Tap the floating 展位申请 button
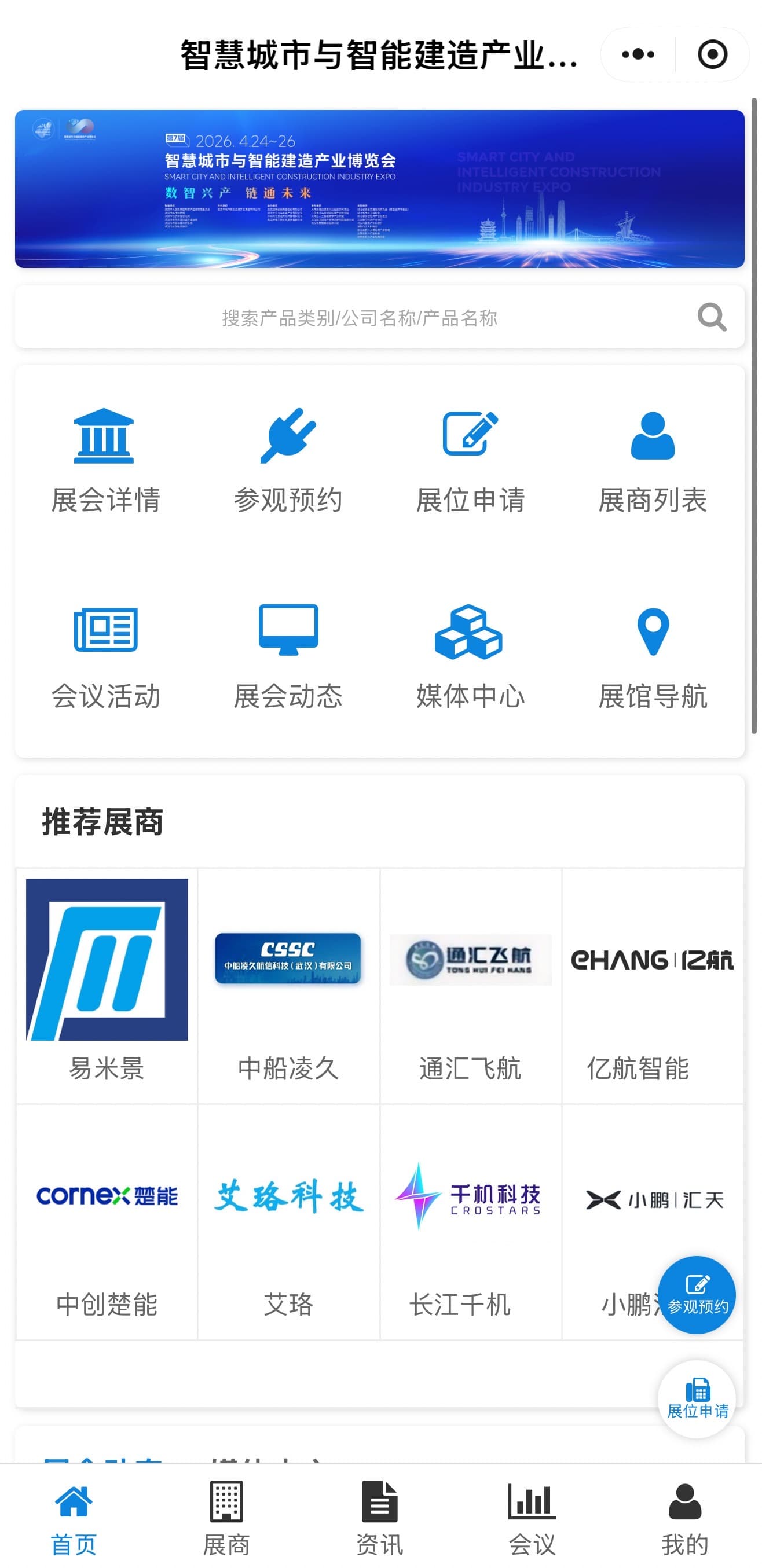The height and width of the screenshot is (1568, 762). click(697, 1399)
